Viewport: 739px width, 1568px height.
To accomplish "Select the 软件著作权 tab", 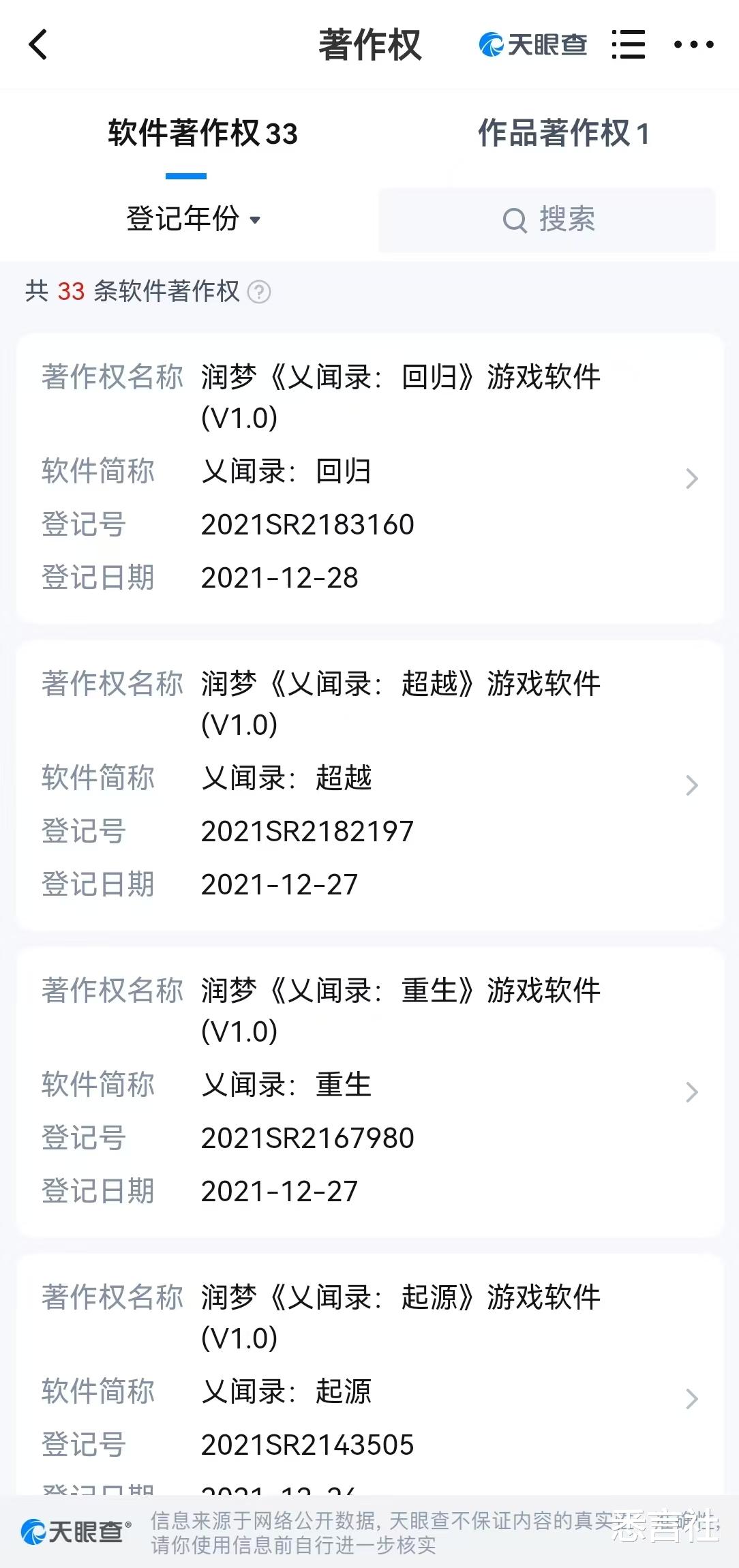I will pyautogui.click(x=202, y=134).
